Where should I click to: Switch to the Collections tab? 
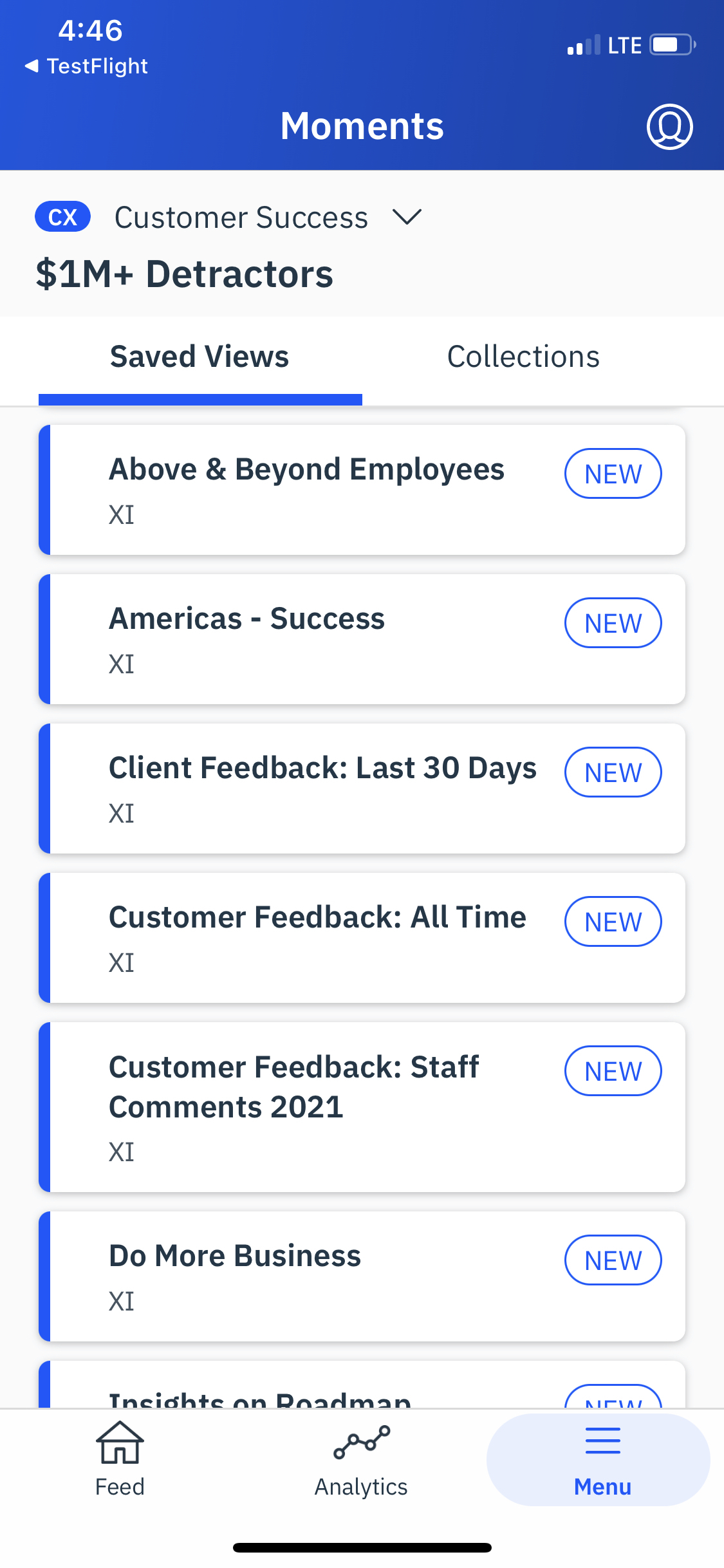point(523,357)
